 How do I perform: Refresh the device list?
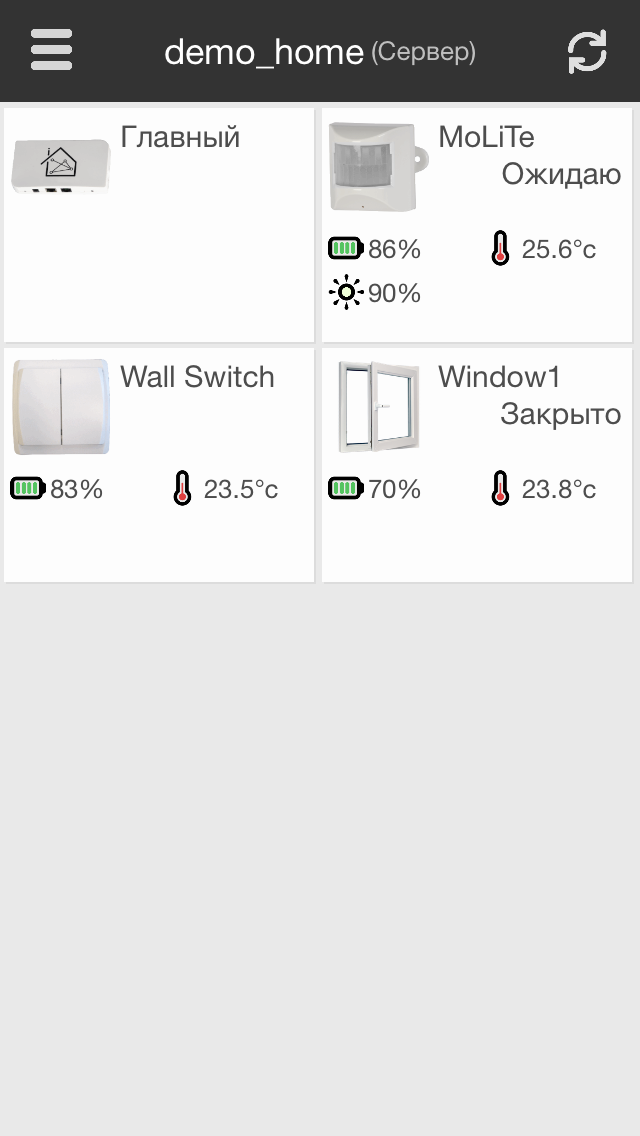click(586, 51)
